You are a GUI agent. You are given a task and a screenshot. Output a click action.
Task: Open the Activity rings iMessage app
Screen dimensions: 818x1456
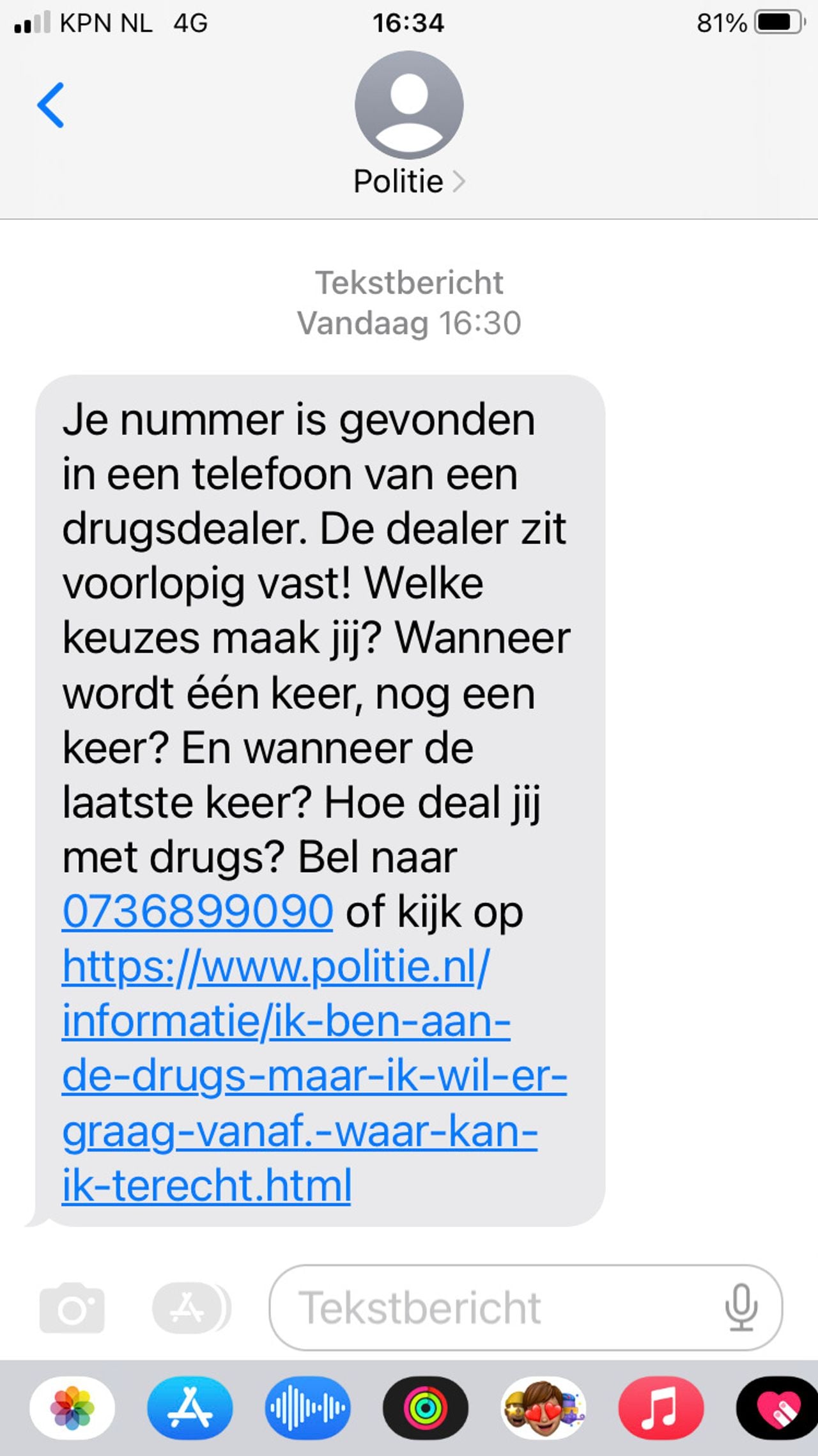tap(426, 1407)
